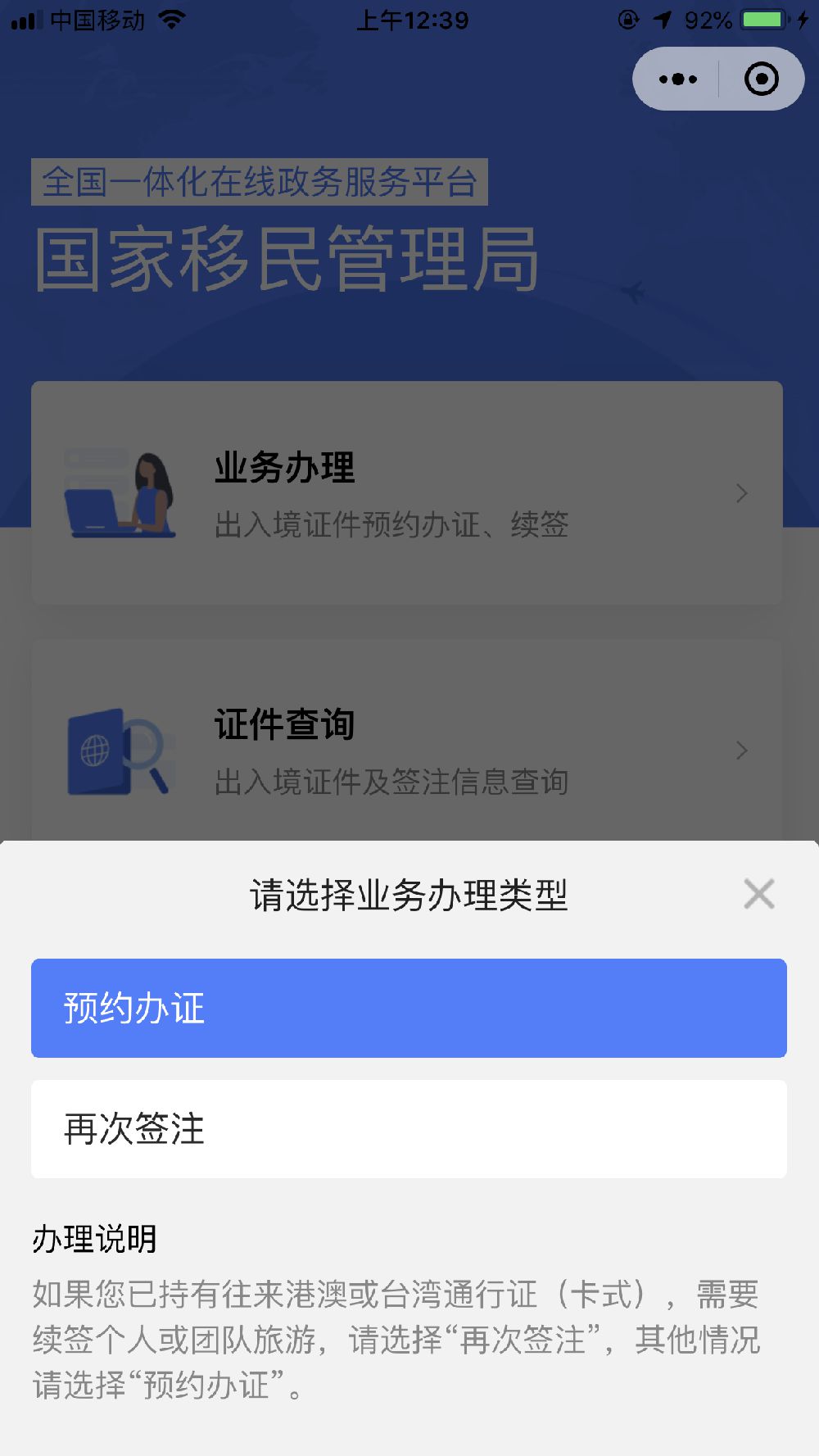This screenshot has height=1456, width=819.
Task: Select 预约办证 option
Action: pos(408,1008)
